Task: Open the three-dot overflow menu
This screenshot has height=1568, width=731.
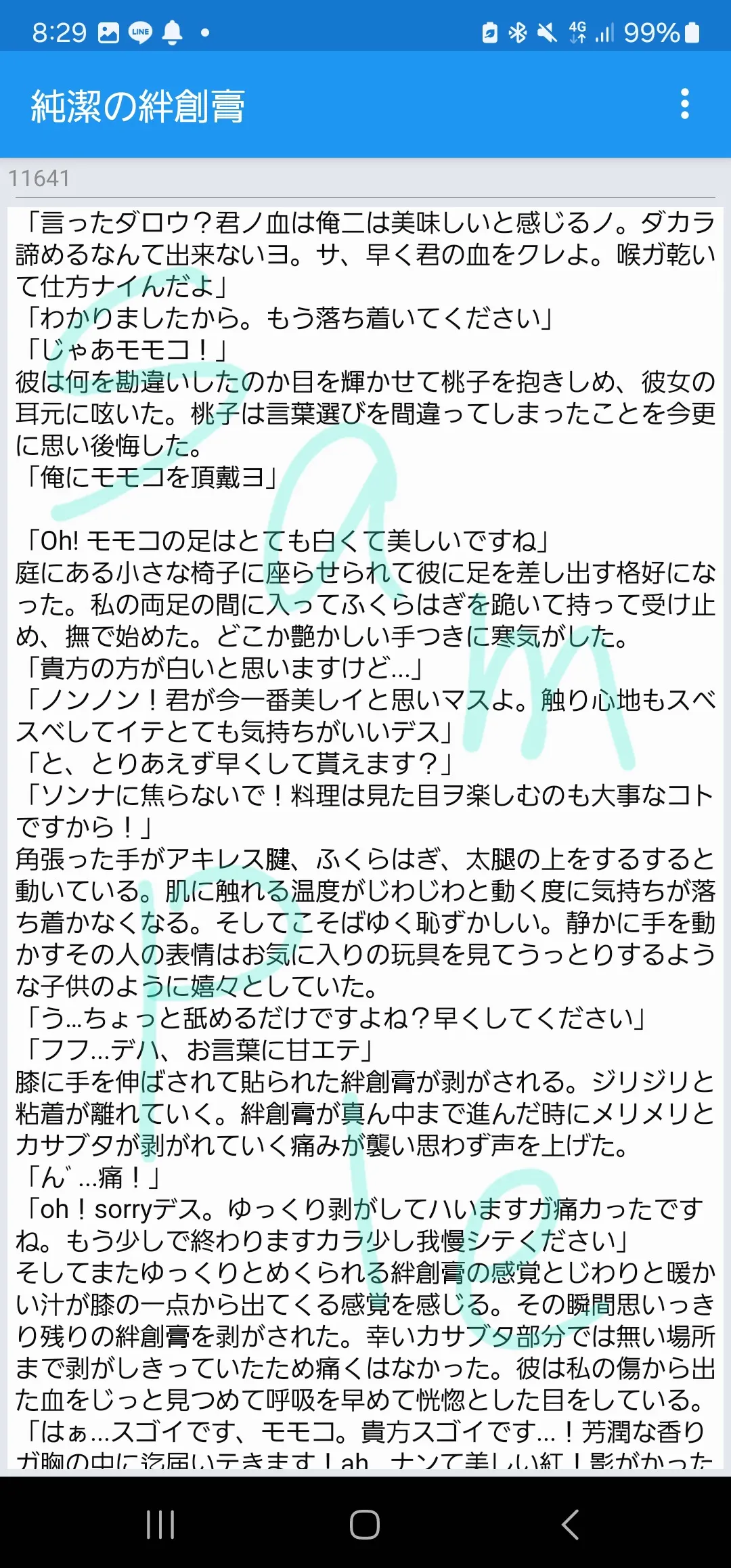Action: [x=685, y=104]
